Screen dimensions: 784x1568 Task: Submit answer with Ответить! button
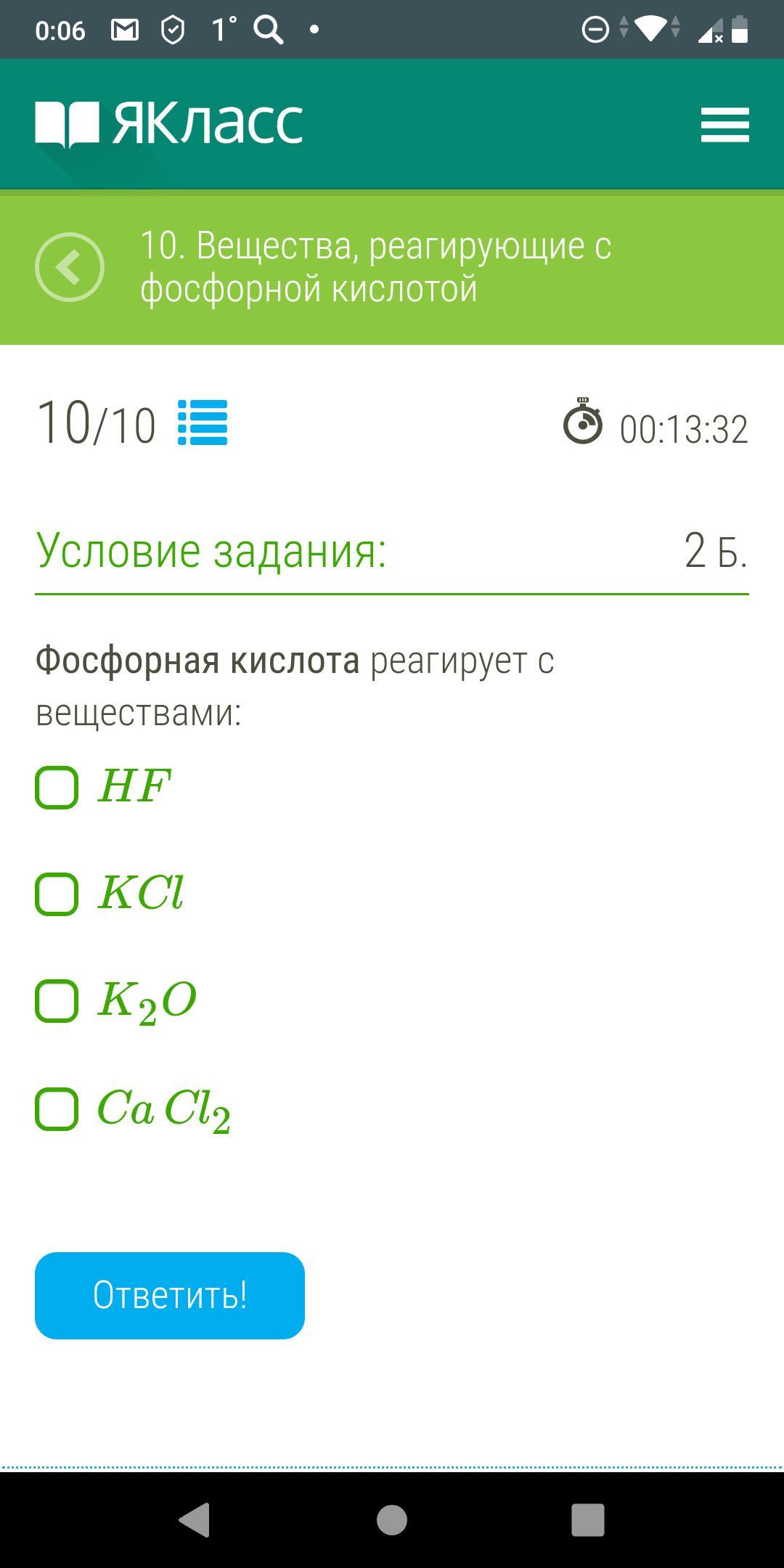point(170,1296)
